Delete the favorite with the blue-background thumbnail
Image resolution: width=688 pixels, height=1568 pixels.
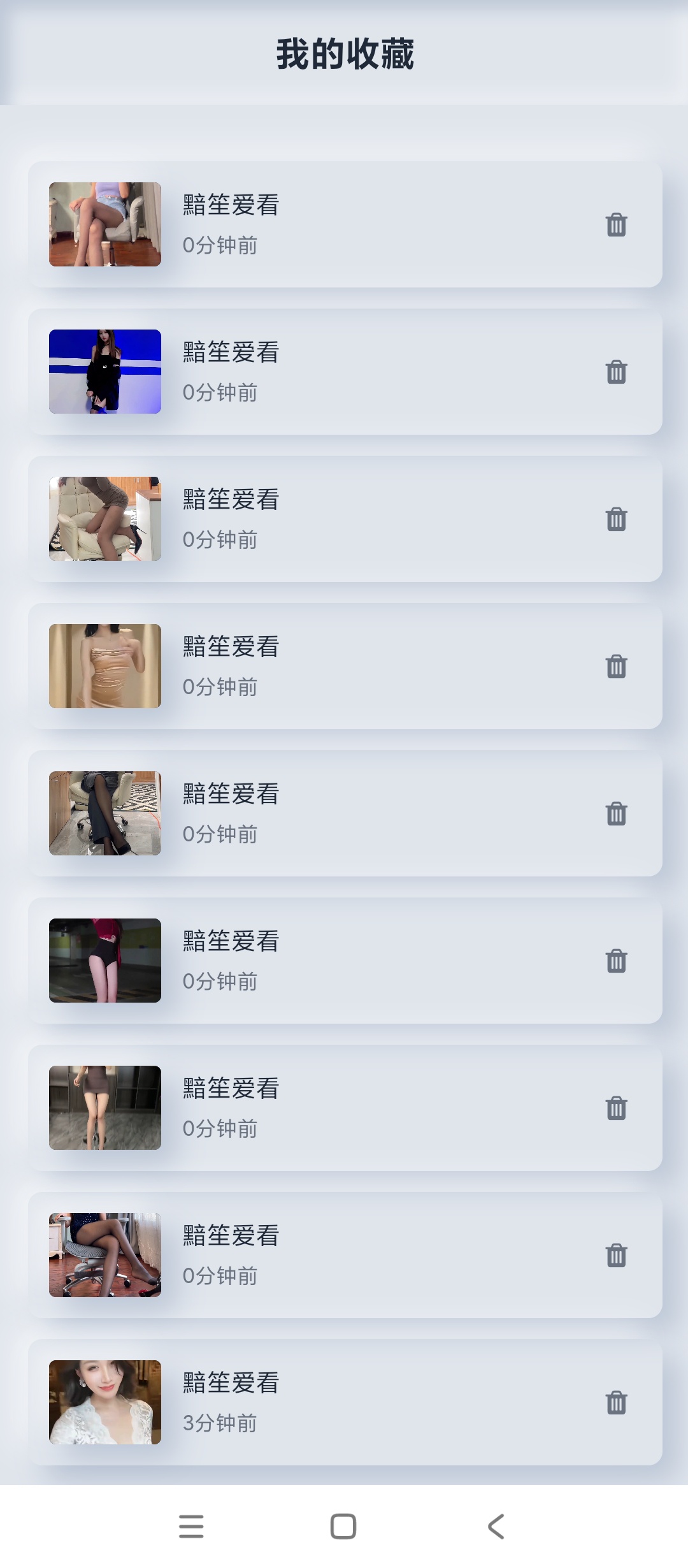click(616, 372)
